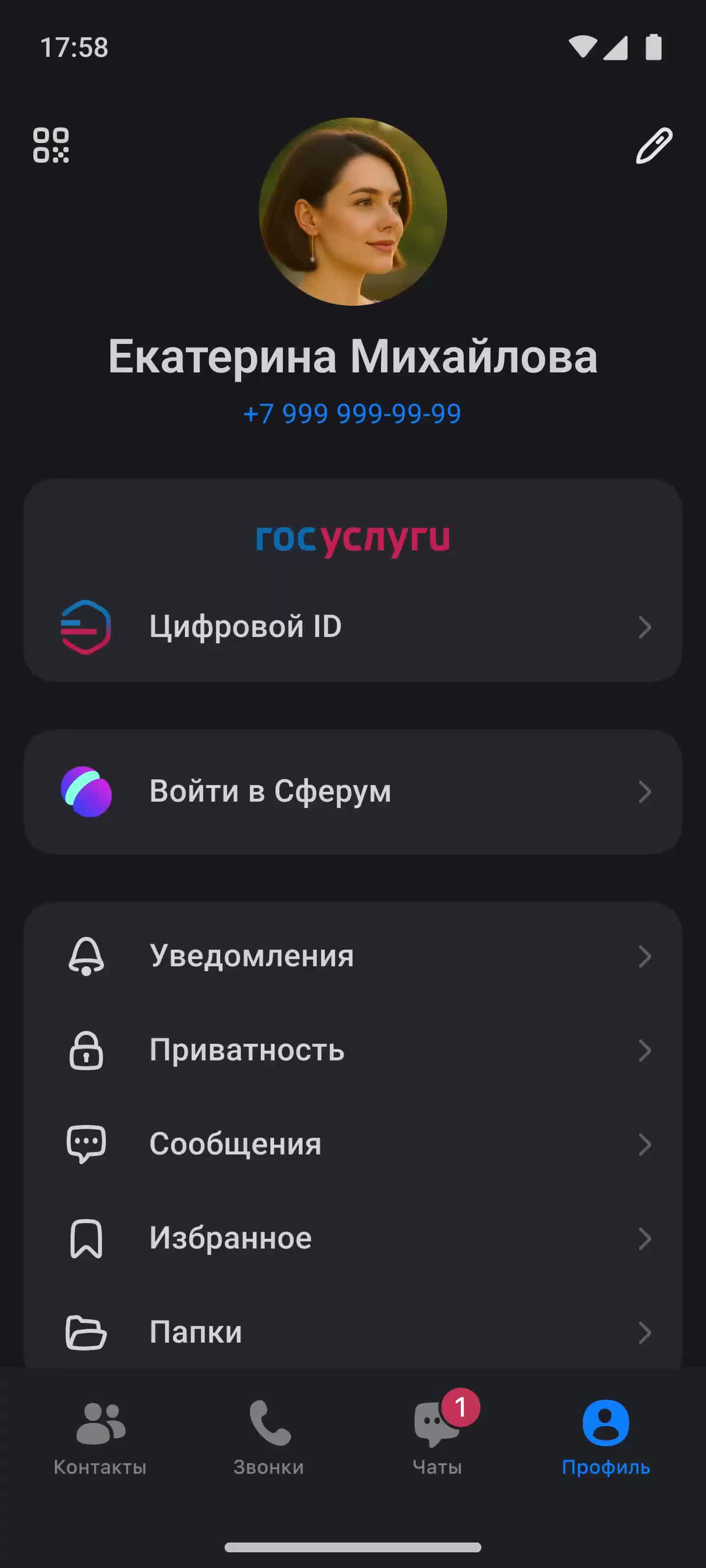Open notifications via the bell icon
Viewport: 706px width, 1568px height.
pos(87,955)
